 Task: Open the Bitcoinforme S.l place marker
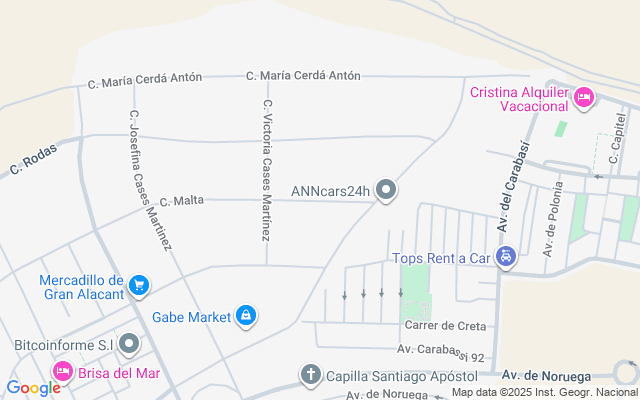129,344
